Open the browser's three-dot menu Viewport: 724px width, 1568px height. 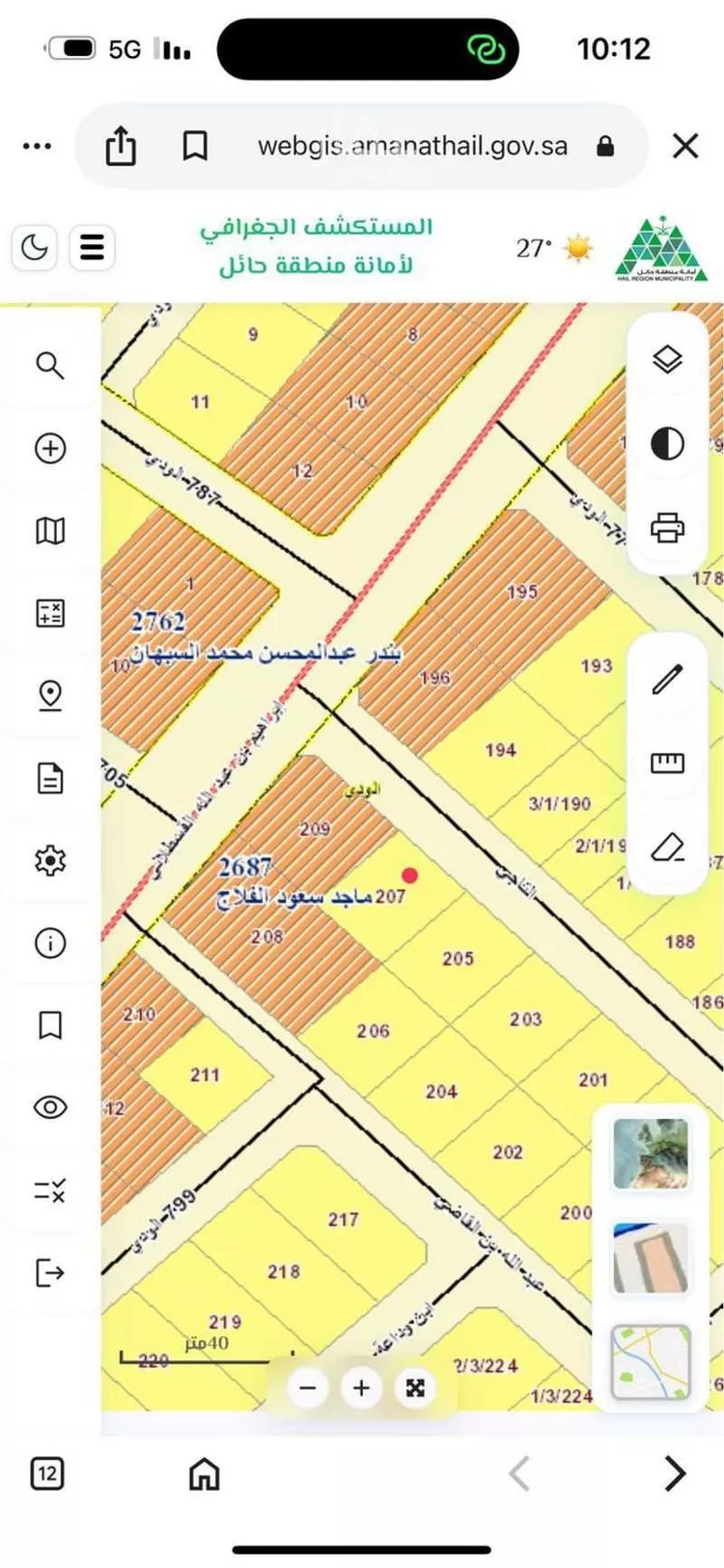[x=37, y=147]
